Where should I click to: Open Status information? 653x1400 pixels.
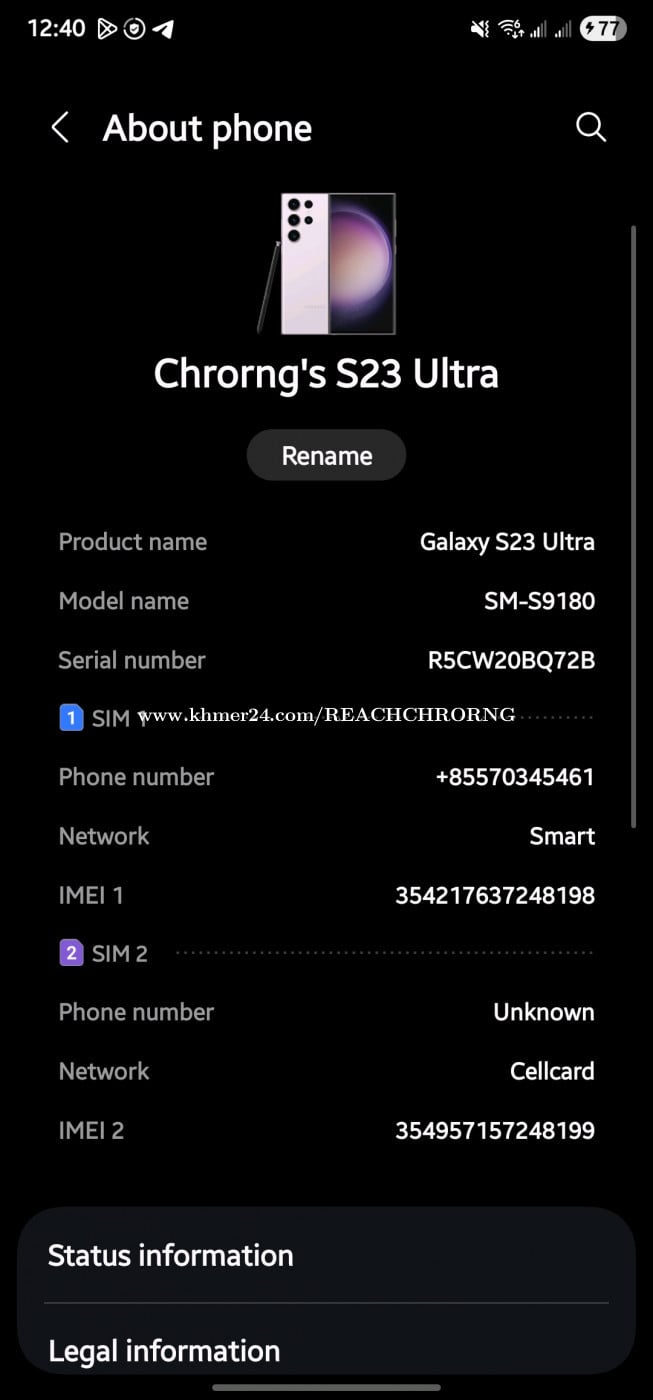click(x=326, y=1255)
